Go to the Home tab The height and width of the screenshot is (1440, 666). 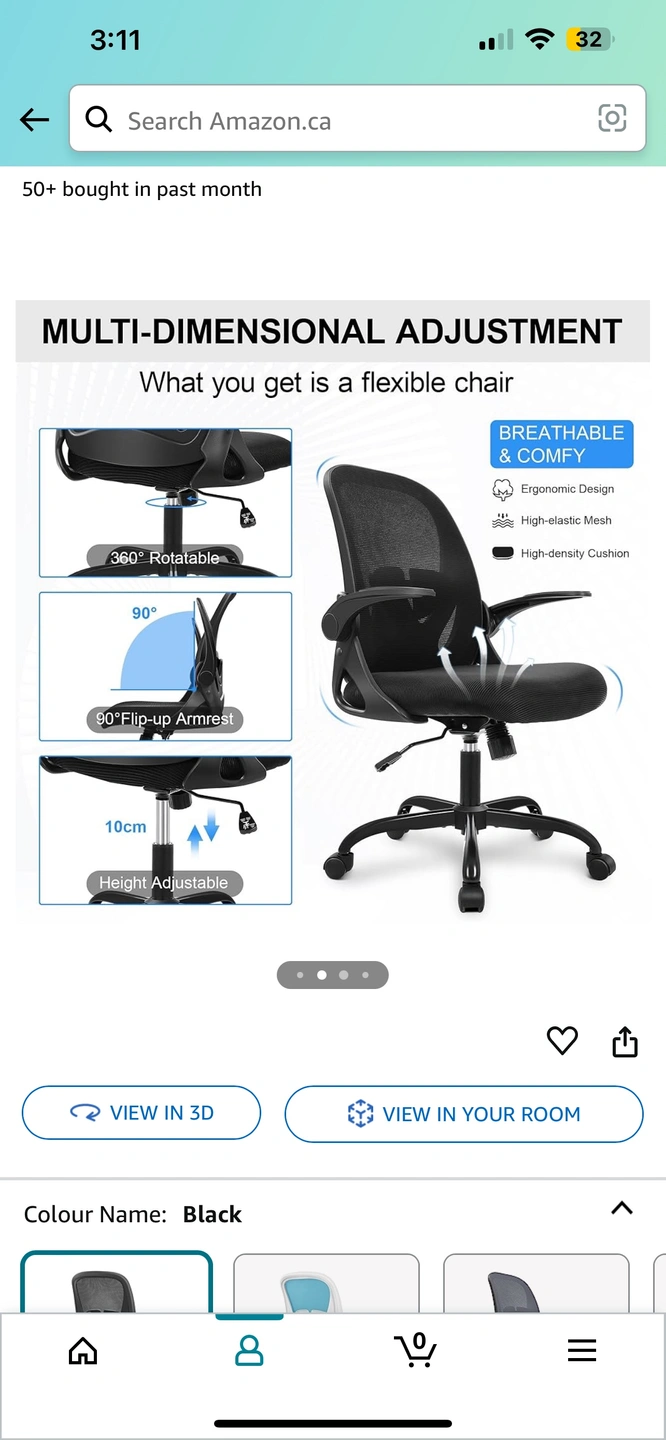pos(83,1351)
